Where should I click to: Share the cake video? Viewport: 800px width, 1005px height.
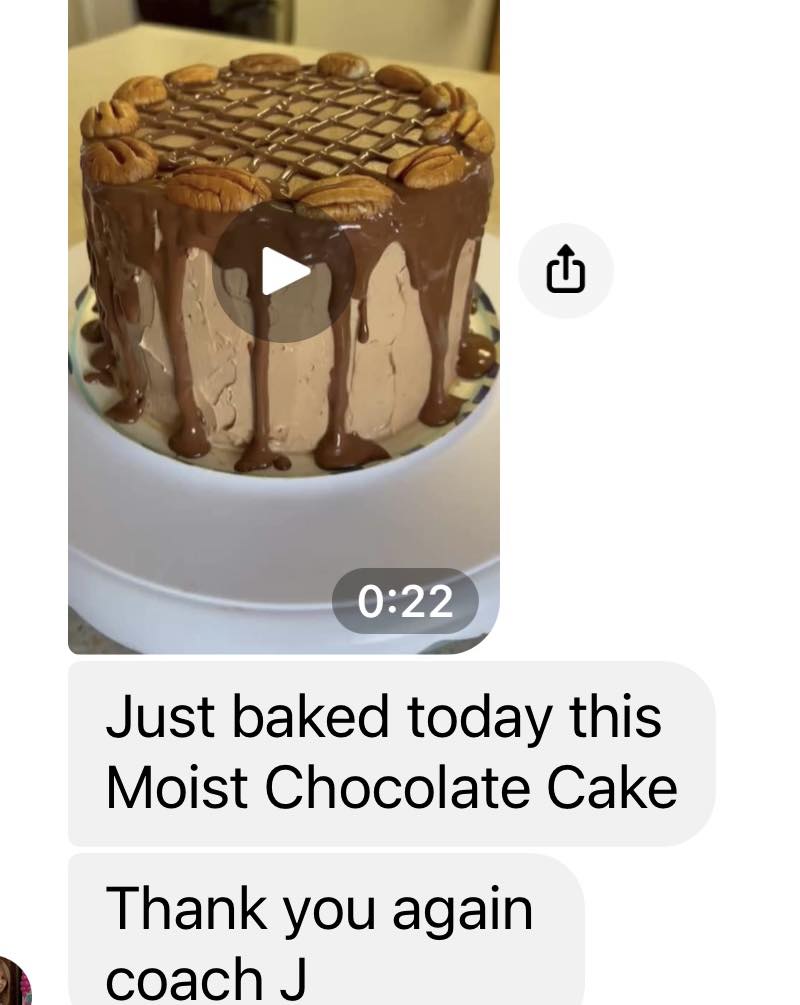[565, 271]
